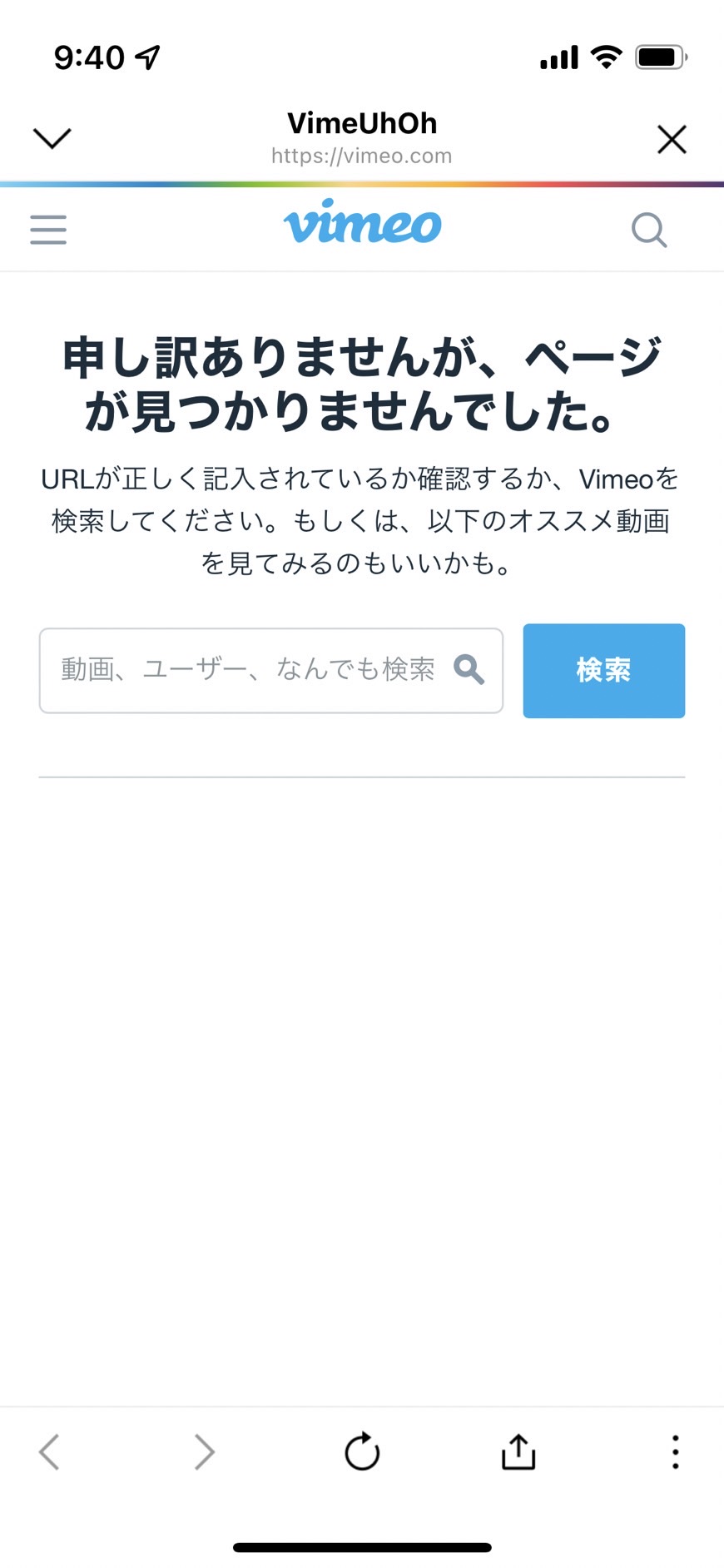Open the Vimeo hamburger menu
Screen dimensions: 724x1568
(x=48, y=230)
